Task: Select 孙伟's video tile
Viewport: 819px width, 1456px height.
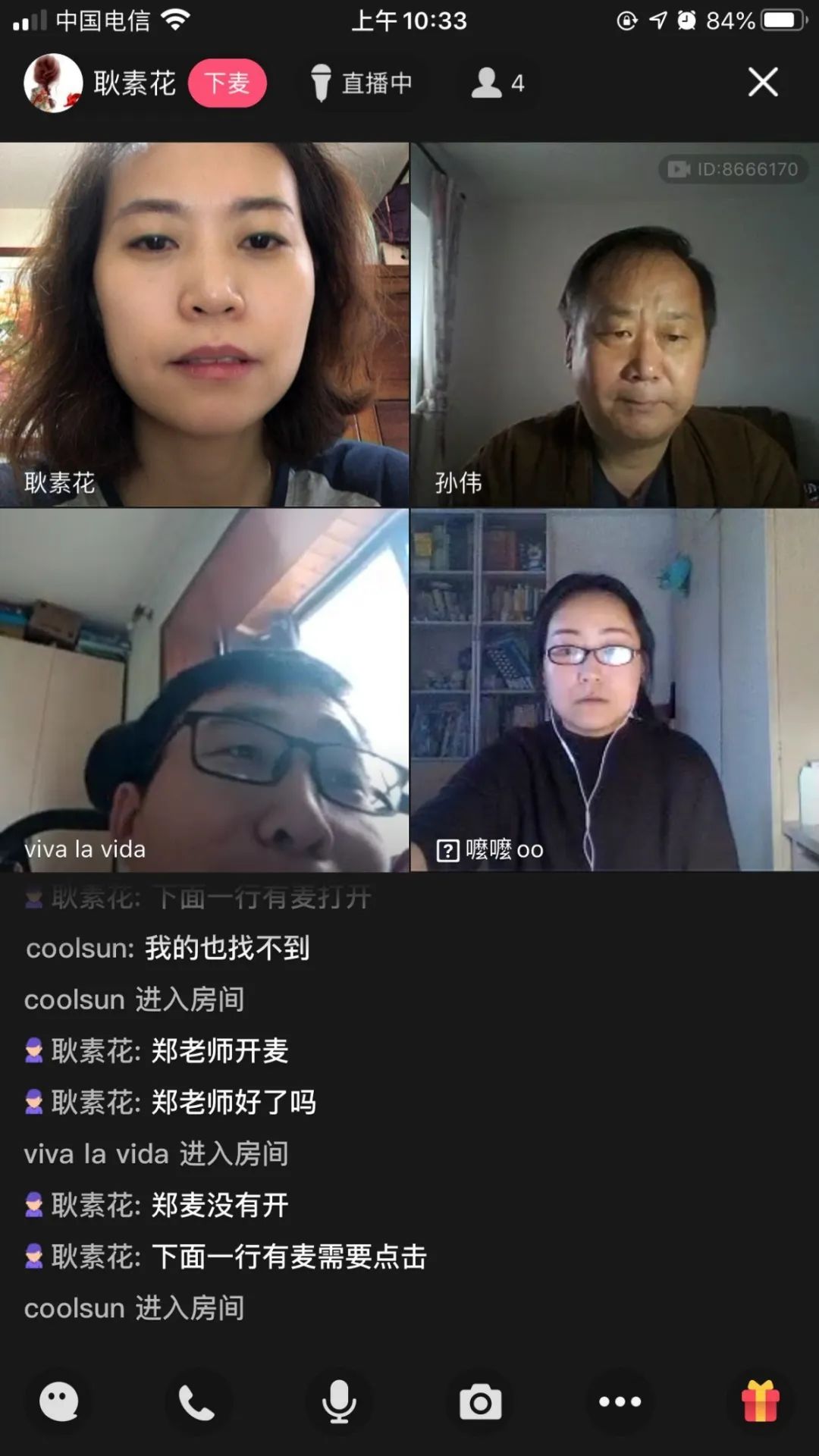Action: click(x=614, y=325)
